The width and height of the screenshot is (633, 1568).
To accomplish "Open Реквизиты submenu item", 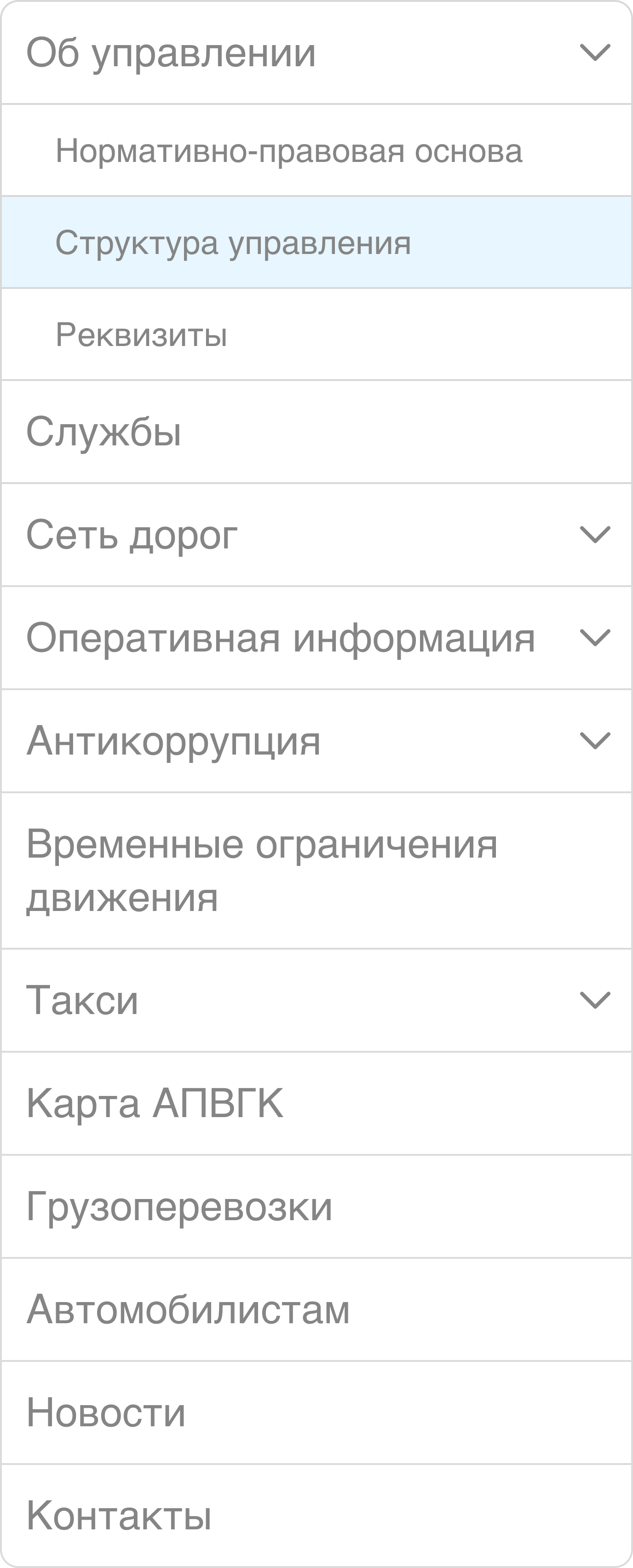I will (141, 335).
